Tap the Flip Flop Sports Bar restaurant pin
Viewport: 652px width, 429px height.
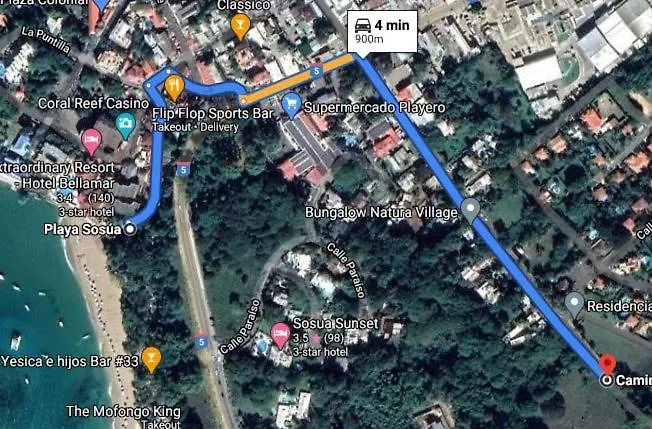pos(174,87)
